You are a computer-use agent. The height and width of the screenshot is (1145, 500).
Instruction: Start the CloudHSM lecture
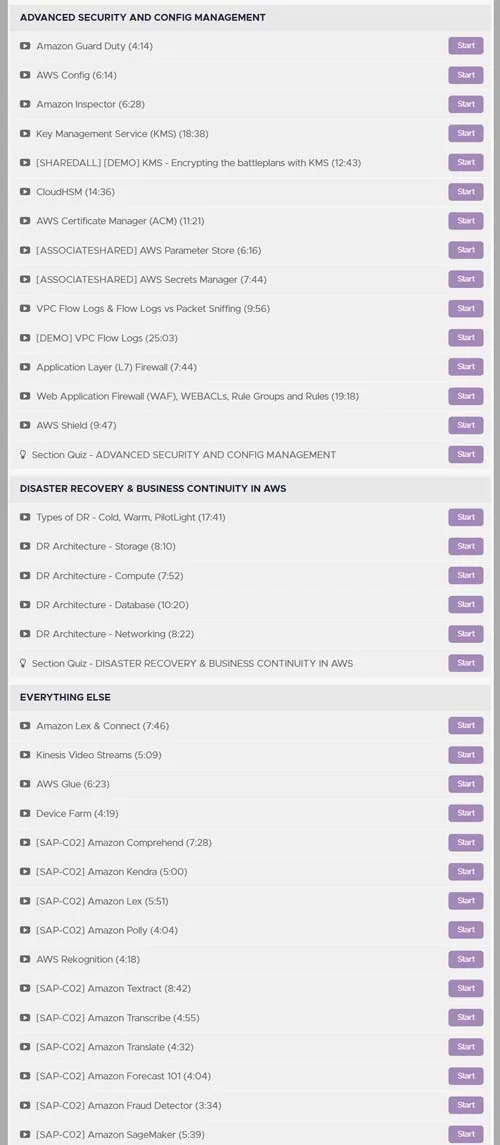click(x=466, y=191)
